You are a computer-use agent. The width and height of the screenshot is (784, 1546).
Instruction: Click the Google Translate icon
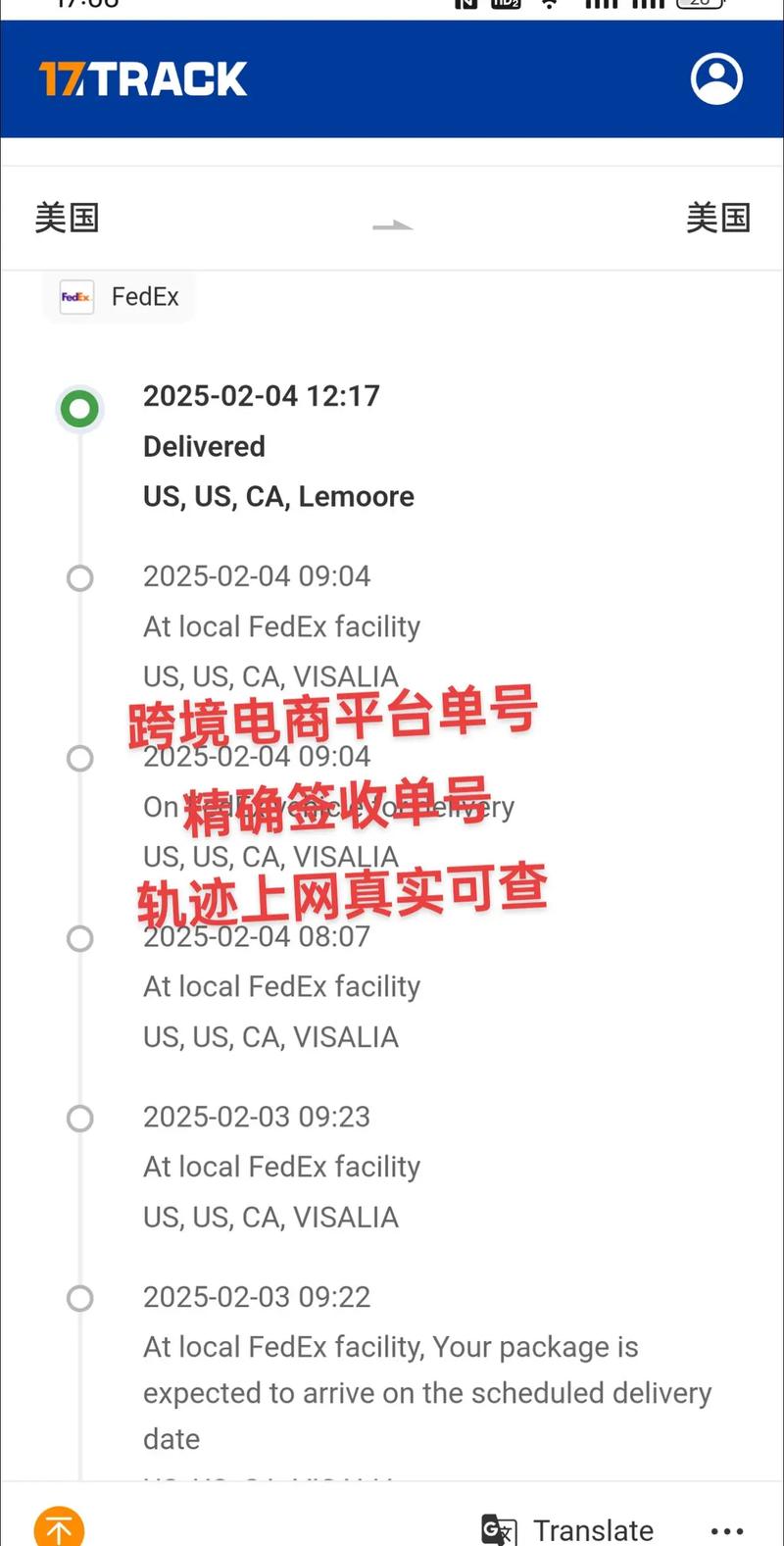pos(499,1529)
